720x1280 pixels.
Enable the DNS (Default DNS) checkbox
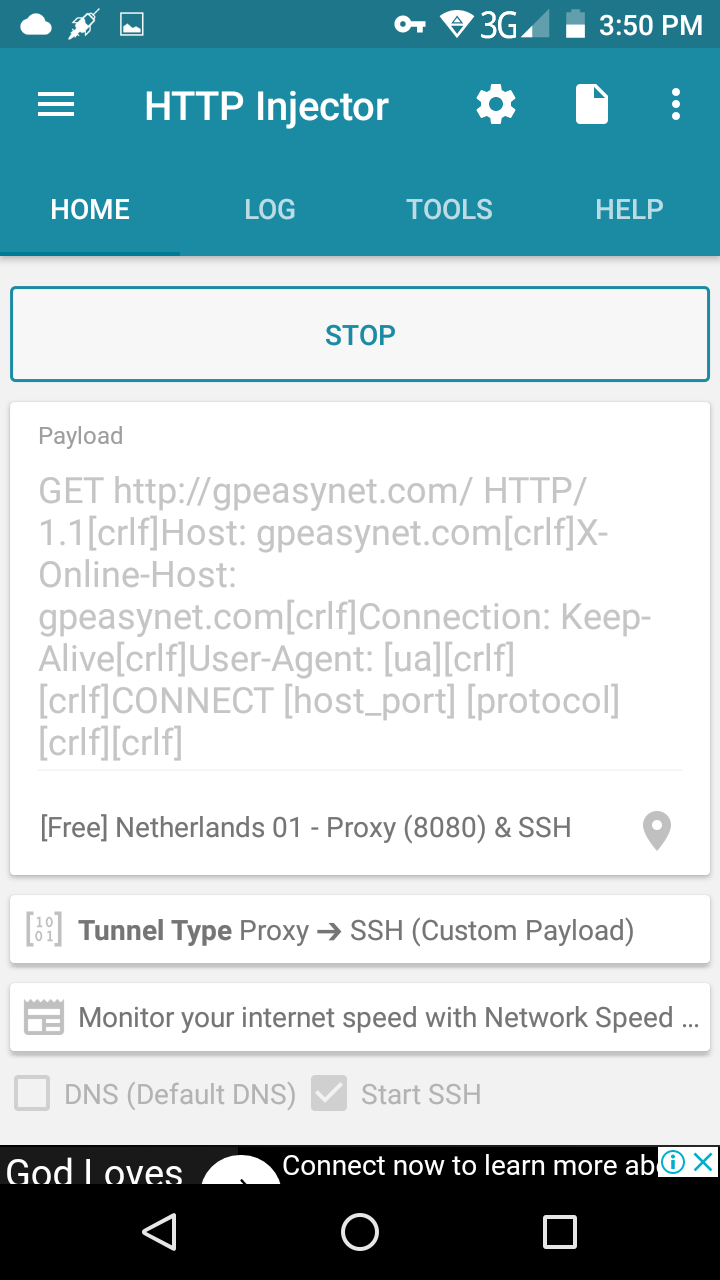coord(31,1094)
